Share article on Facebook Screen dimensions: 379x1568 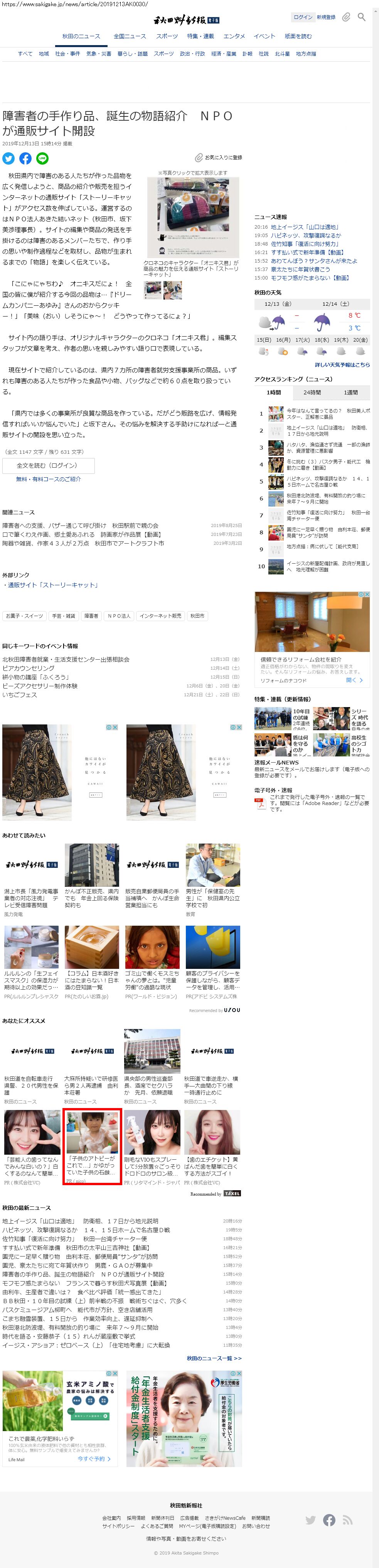tap(25, 158)
